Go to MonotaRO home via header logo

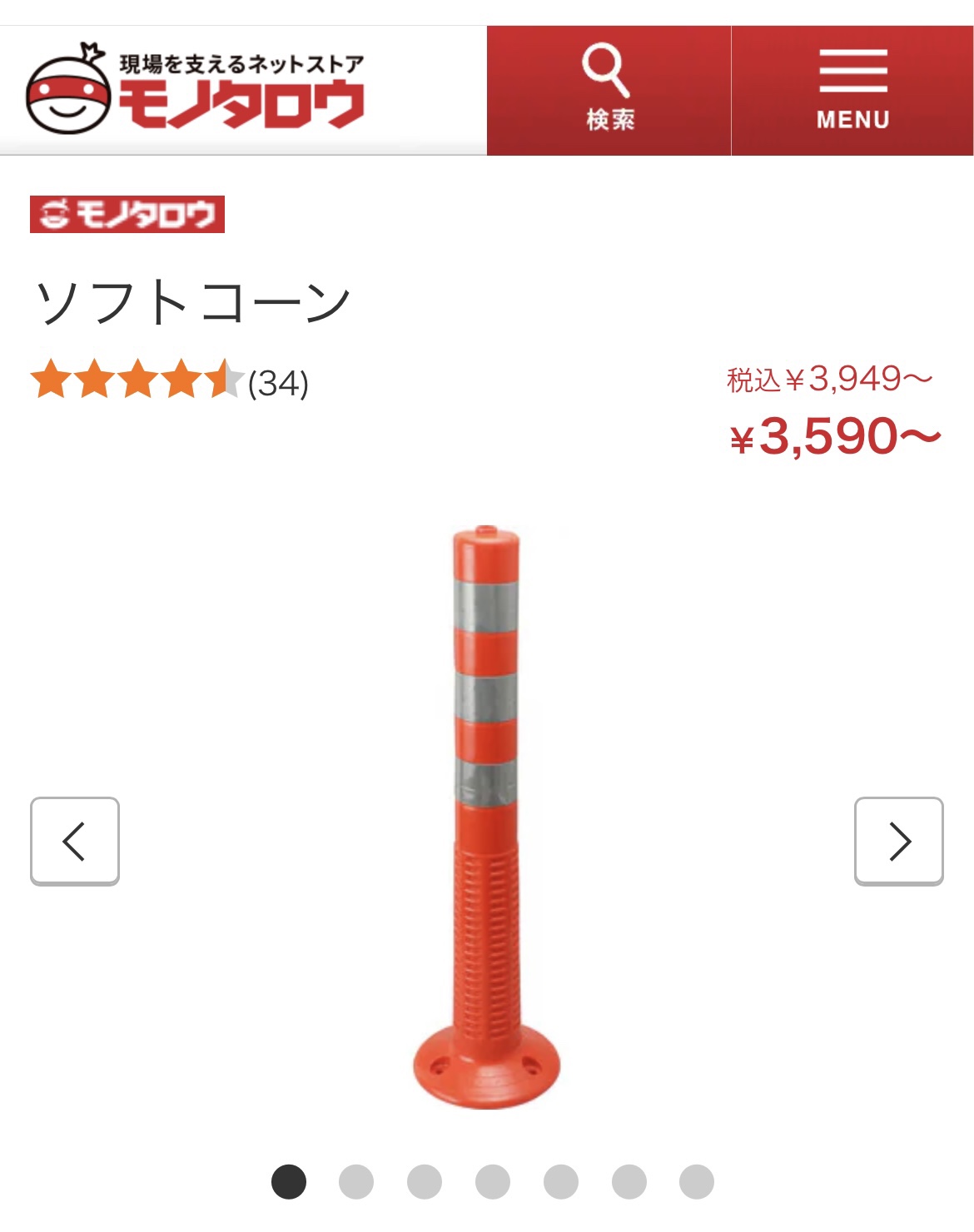pyautogui.click(x=196, y=90)
